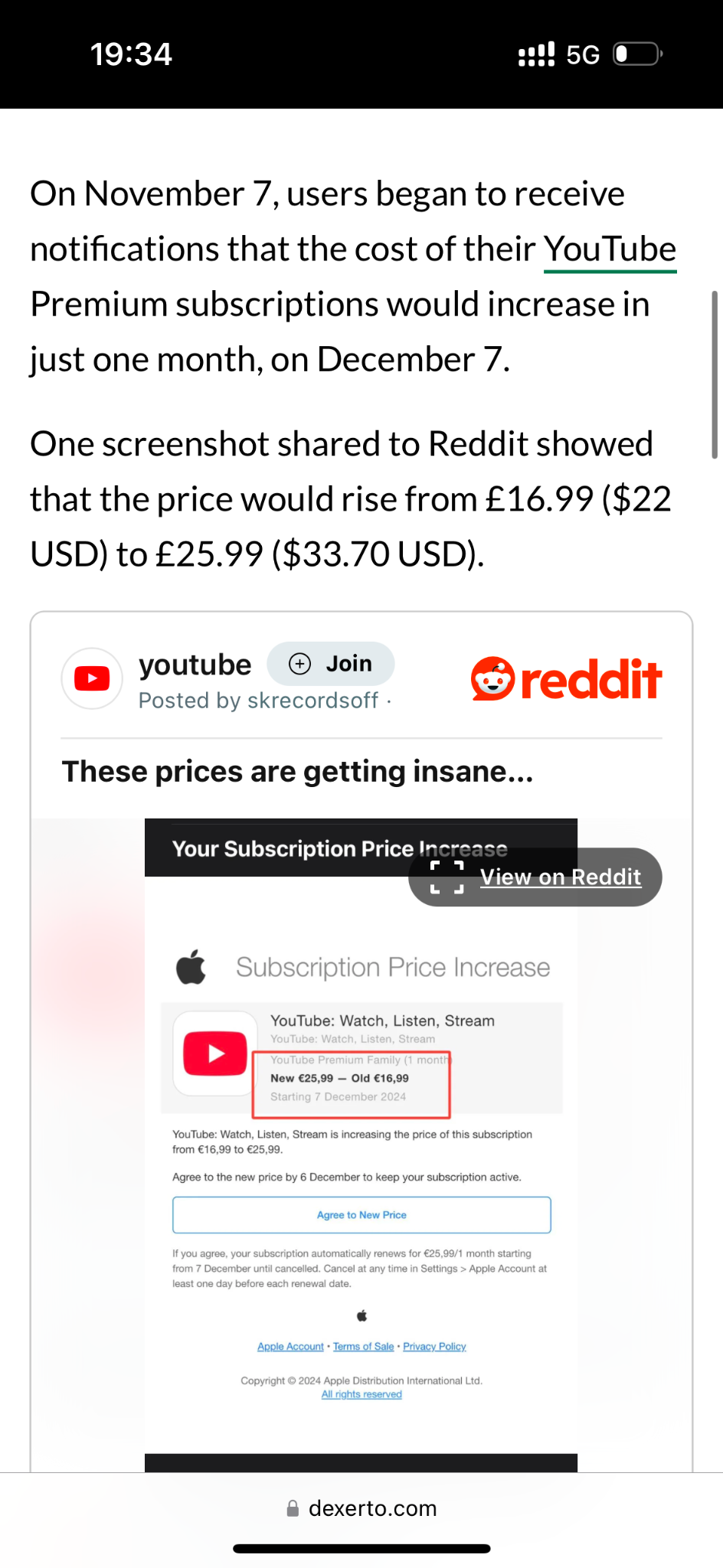The width and height of the screenshot is (723, 1568).
Task: Open the View on Reddit link
Action: tap(560, 877)
